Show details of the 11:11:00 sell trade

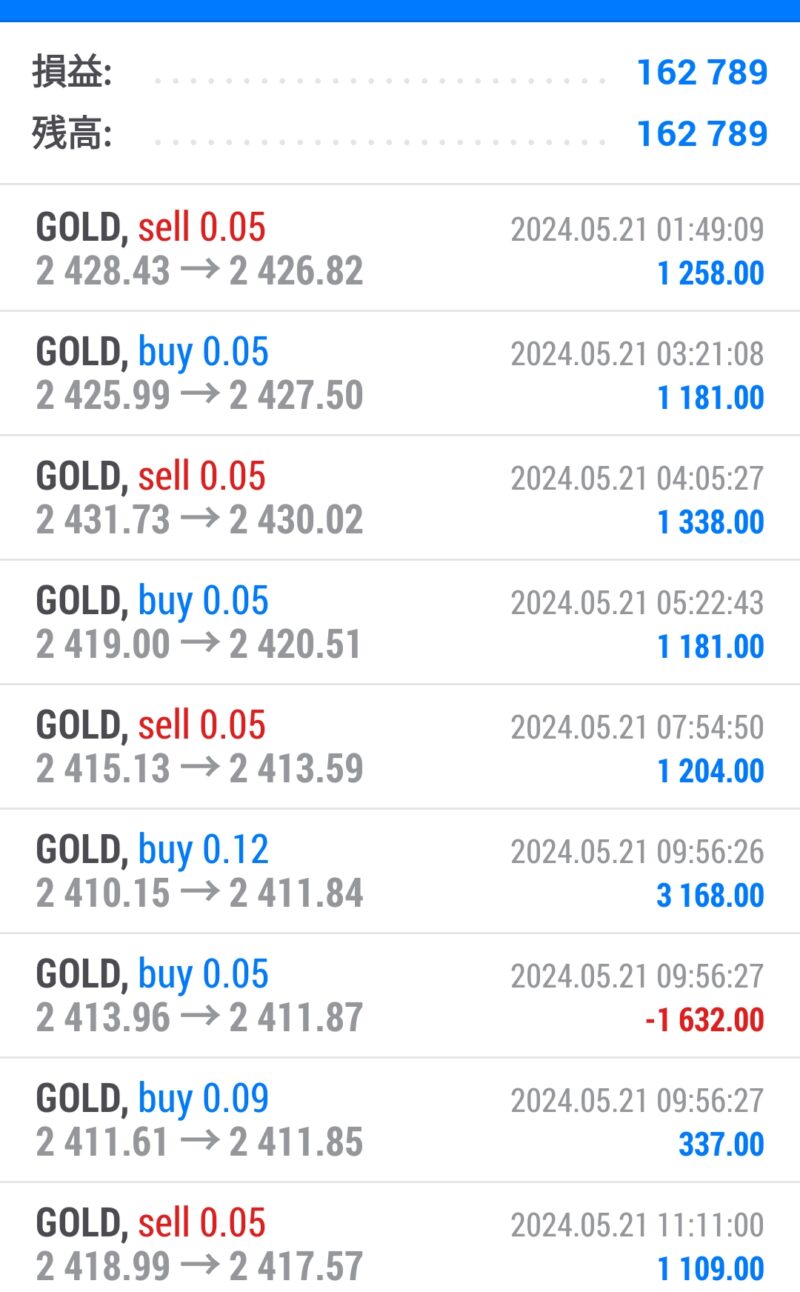pos(400,1238)
